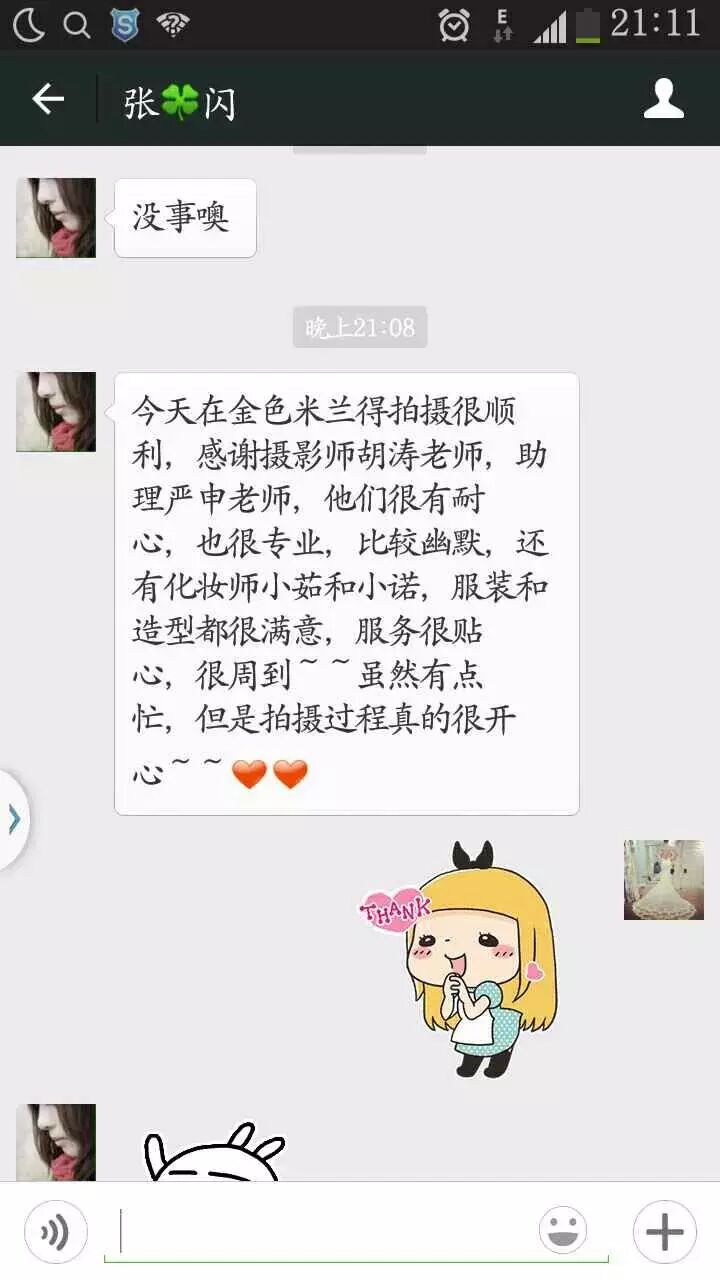Open the plus attachments menu
Viewport: 720px width, 1280px height.
point(665,1232)
